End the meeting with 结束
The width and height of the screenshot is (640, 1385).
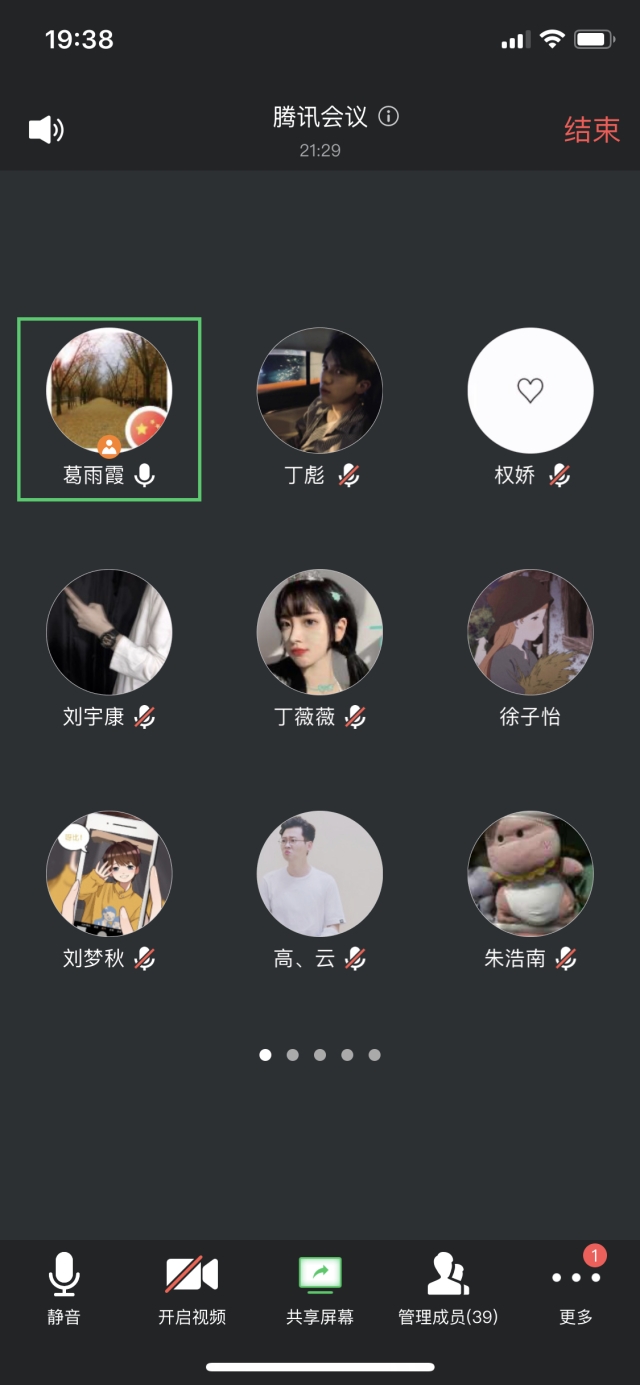591,130
